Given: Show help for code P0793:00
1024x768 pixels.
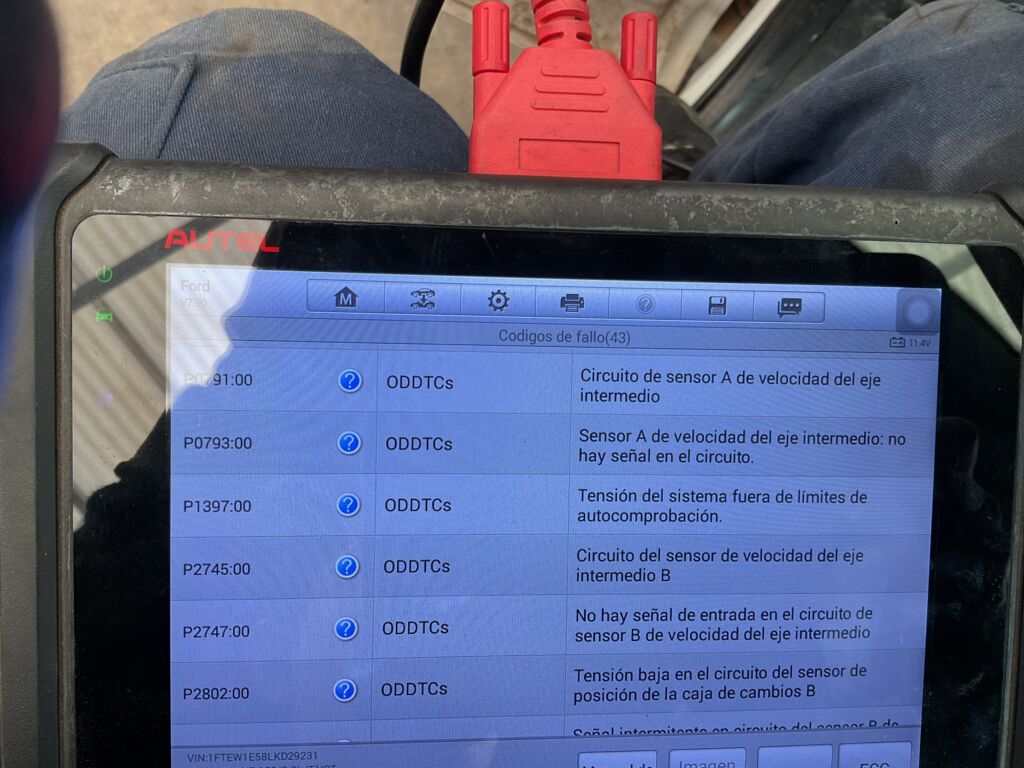Looking at the screenshot, I should [349, 443].
